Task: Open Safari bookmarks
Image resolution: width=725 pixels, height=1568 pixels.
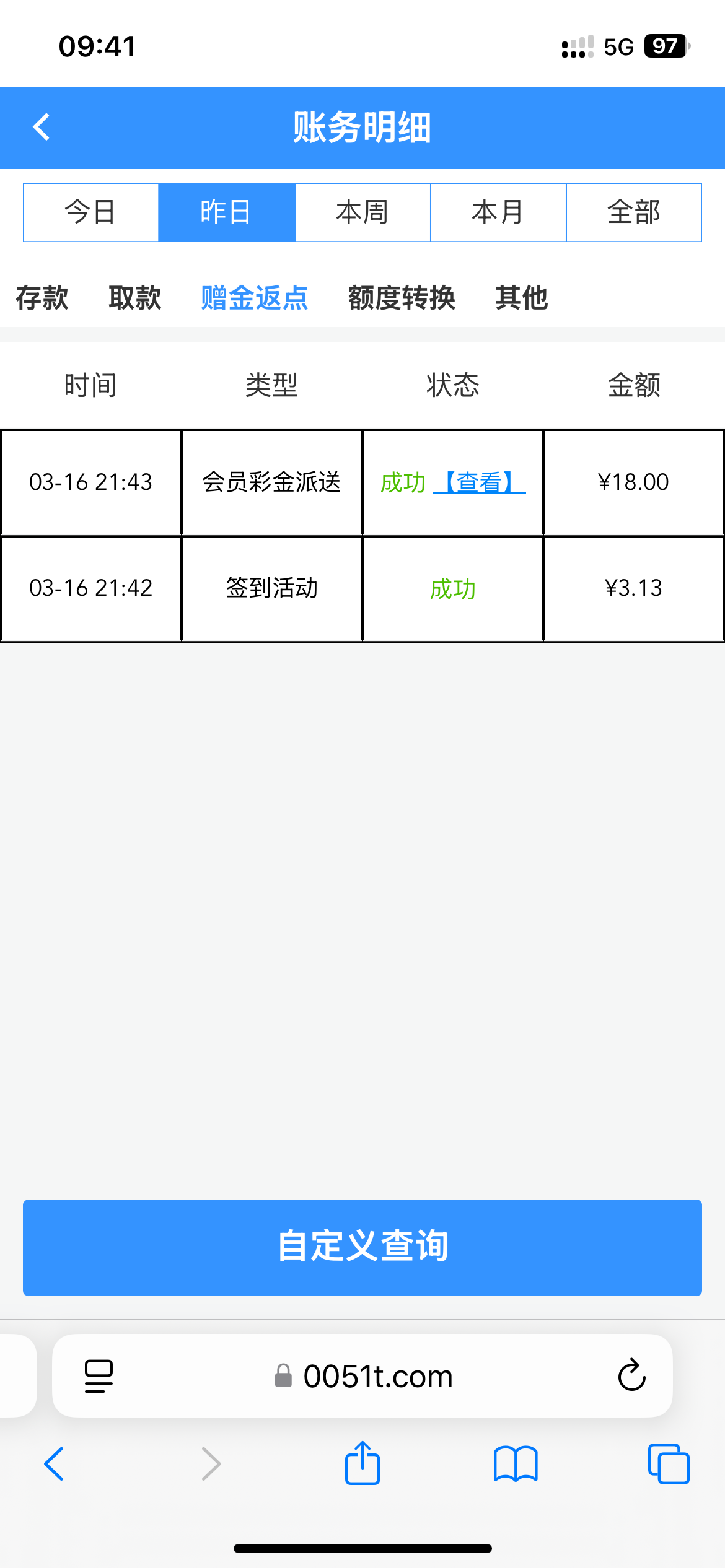Action: (516, 1464)
